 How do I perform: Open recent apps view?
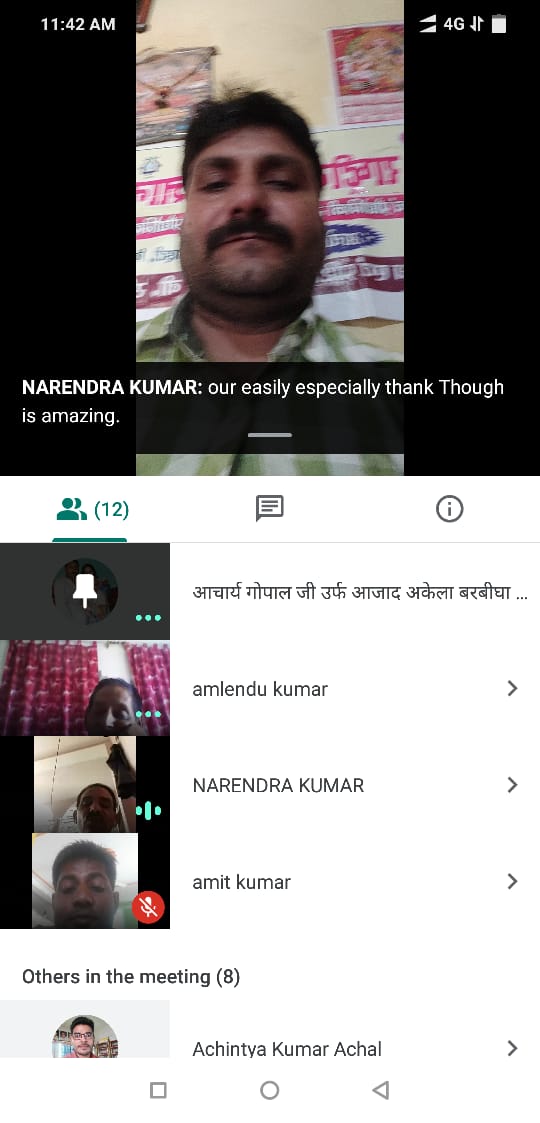[158, 1090]
